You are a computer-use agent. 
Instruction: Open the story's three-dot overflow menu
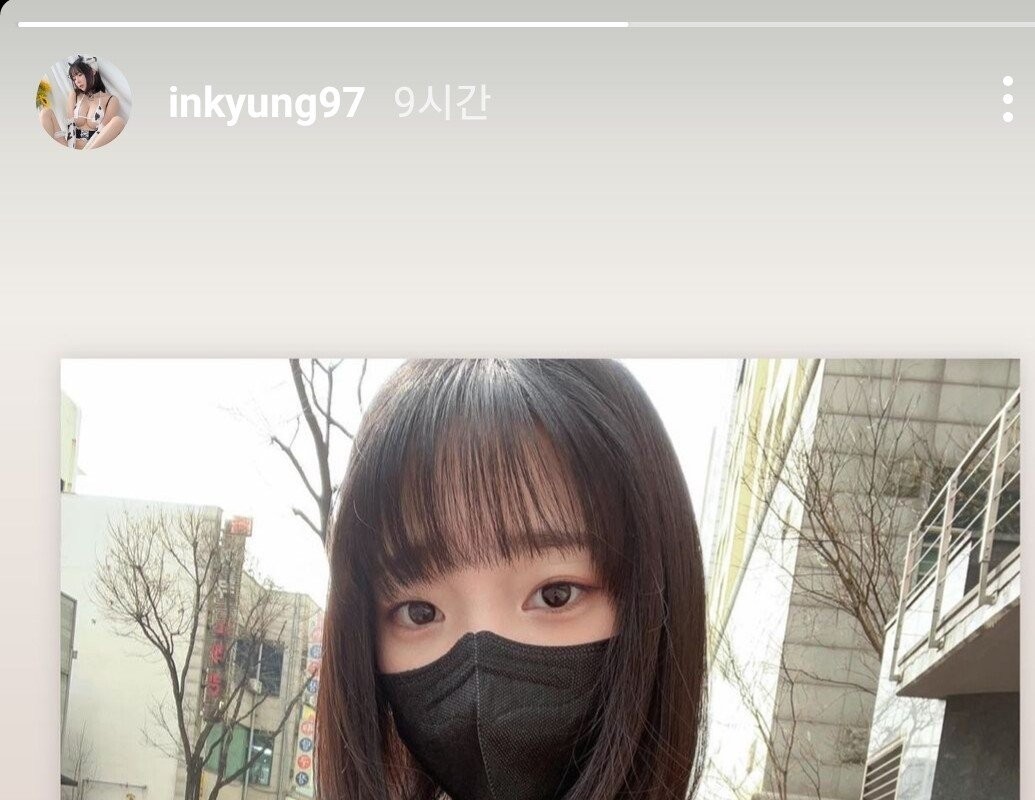coord(1007,100)
